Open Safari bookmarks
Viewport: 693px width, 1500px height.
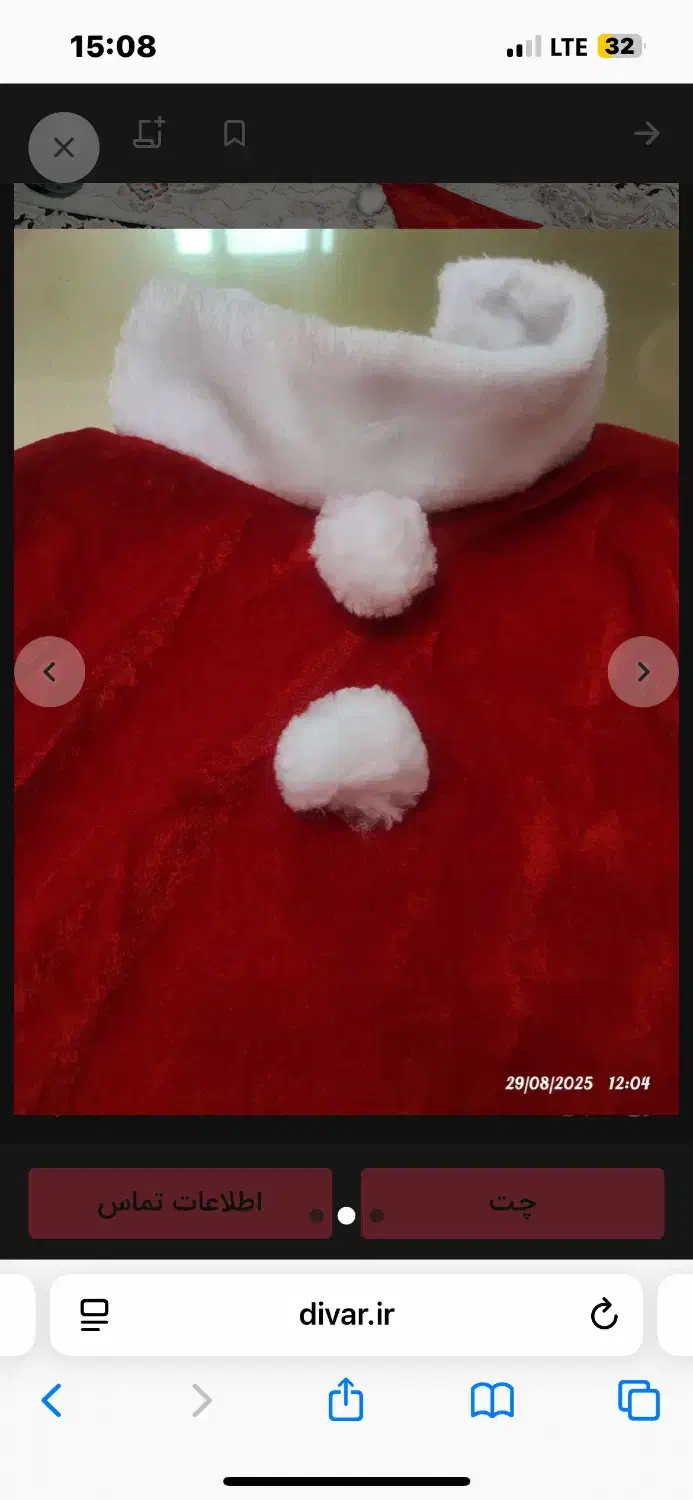492,1400
